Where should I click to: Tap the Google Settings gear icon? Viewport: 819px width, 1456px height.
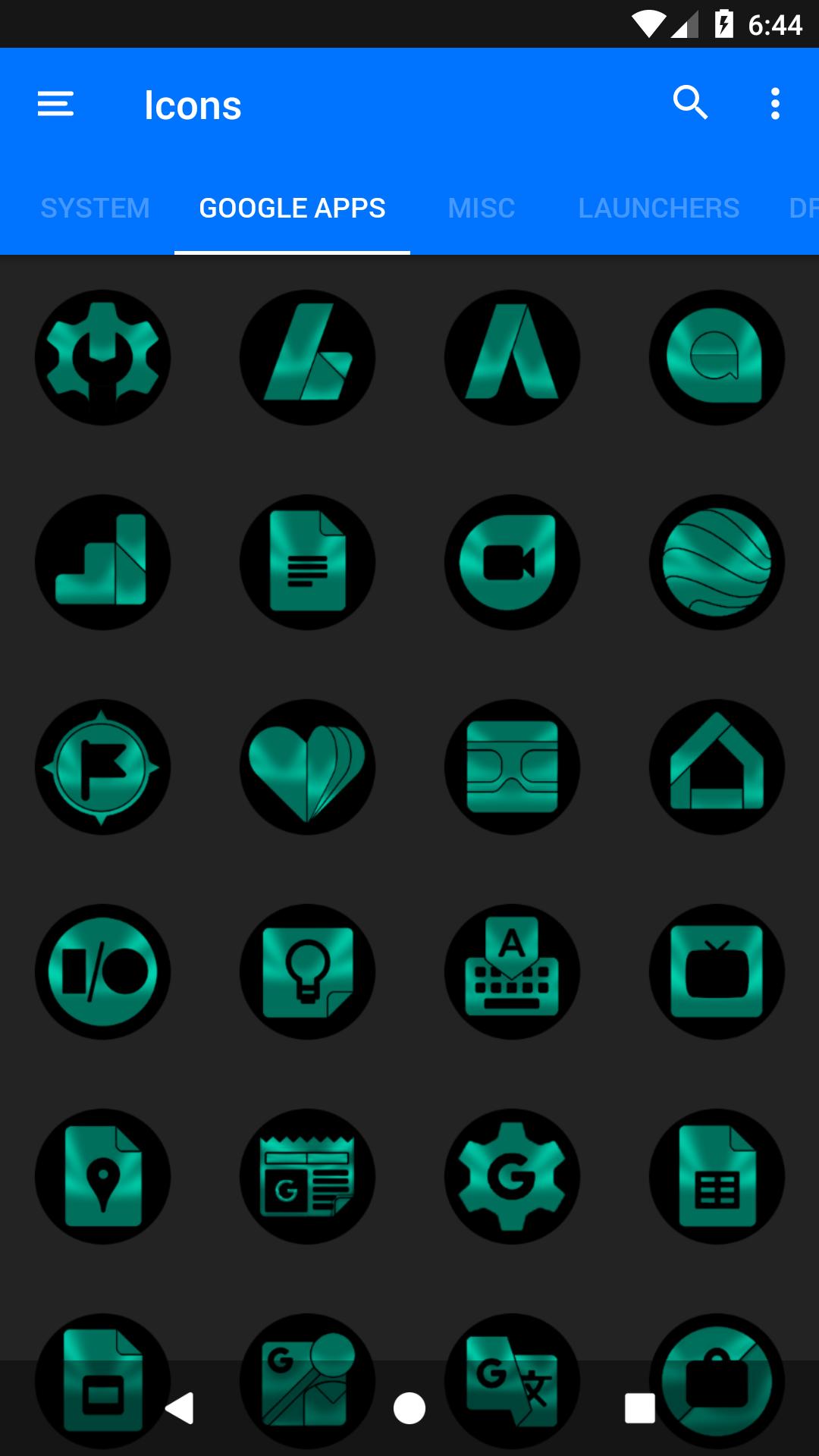tap(512, 1176)
